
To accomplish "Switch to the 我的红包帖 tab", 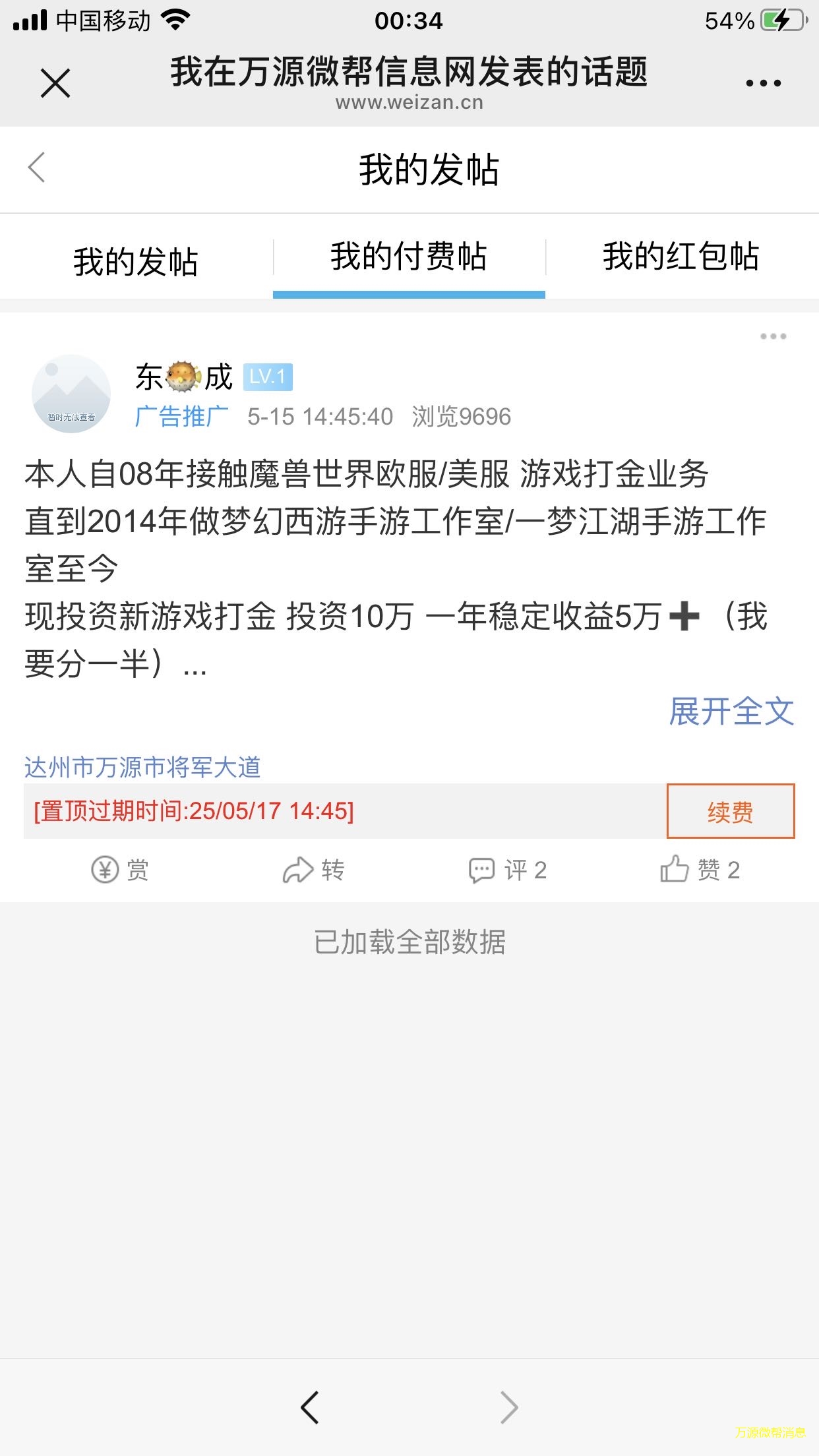I will tap(681, 257).
